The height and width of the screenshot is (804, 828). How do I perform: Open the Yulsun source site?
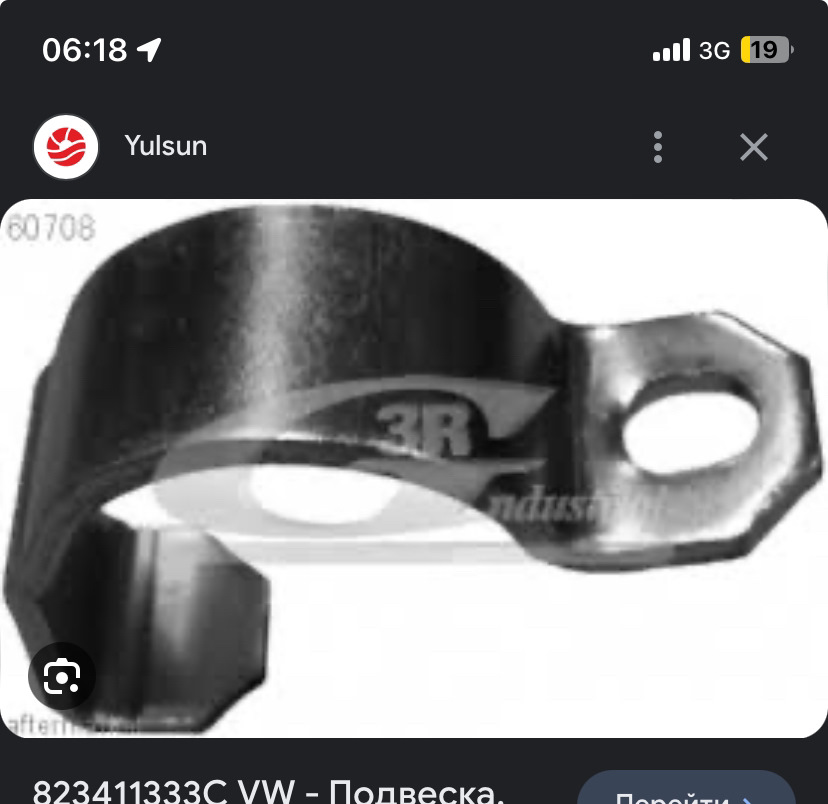coord(165,146)
